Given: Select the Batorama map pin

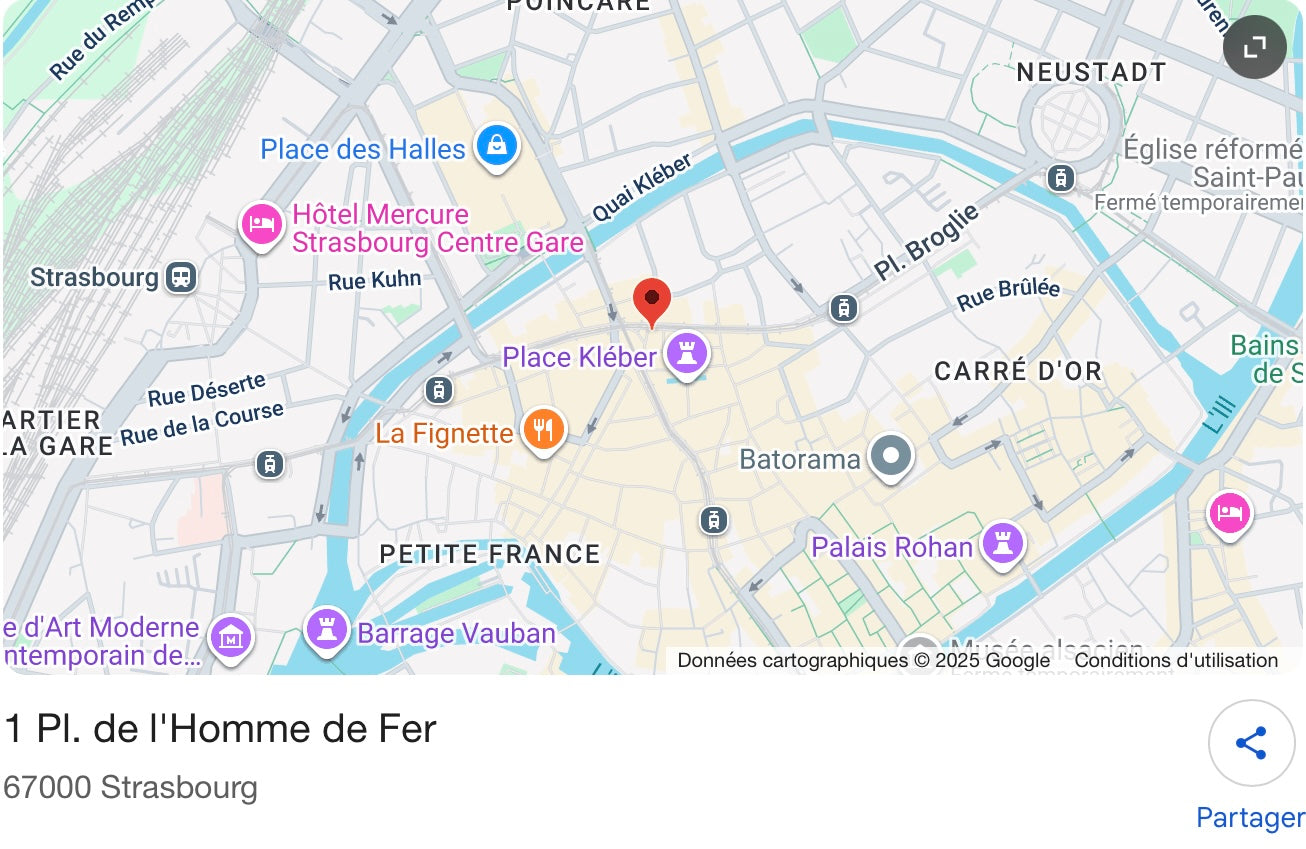Looking at the screenshot, I should point(891,456).
